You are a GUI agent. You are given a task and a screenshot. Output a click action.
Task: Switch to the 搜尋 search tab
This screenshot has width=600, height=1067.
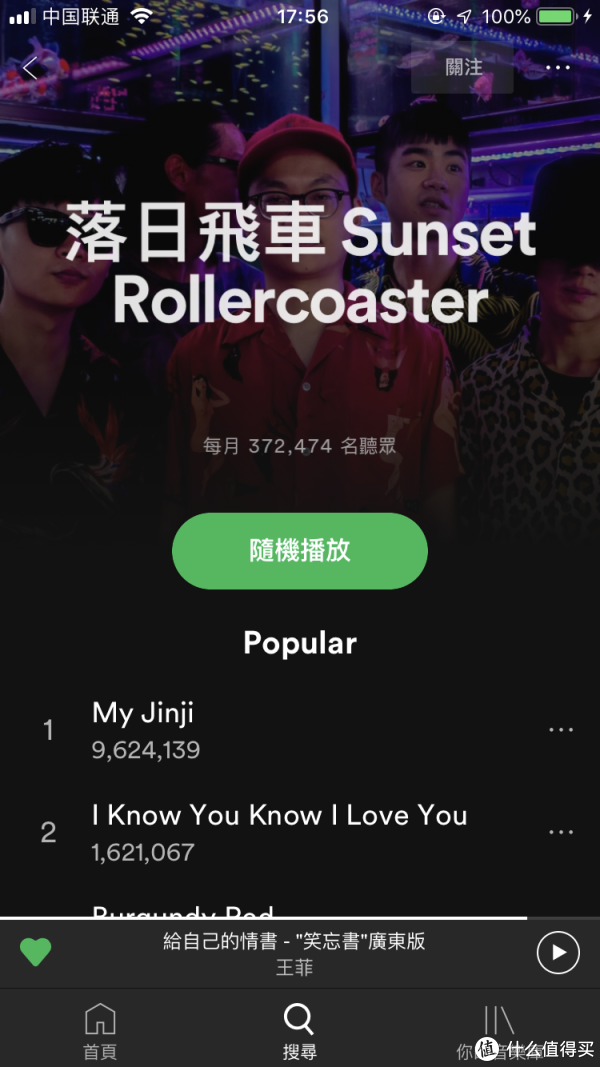tap(299, 1030)
